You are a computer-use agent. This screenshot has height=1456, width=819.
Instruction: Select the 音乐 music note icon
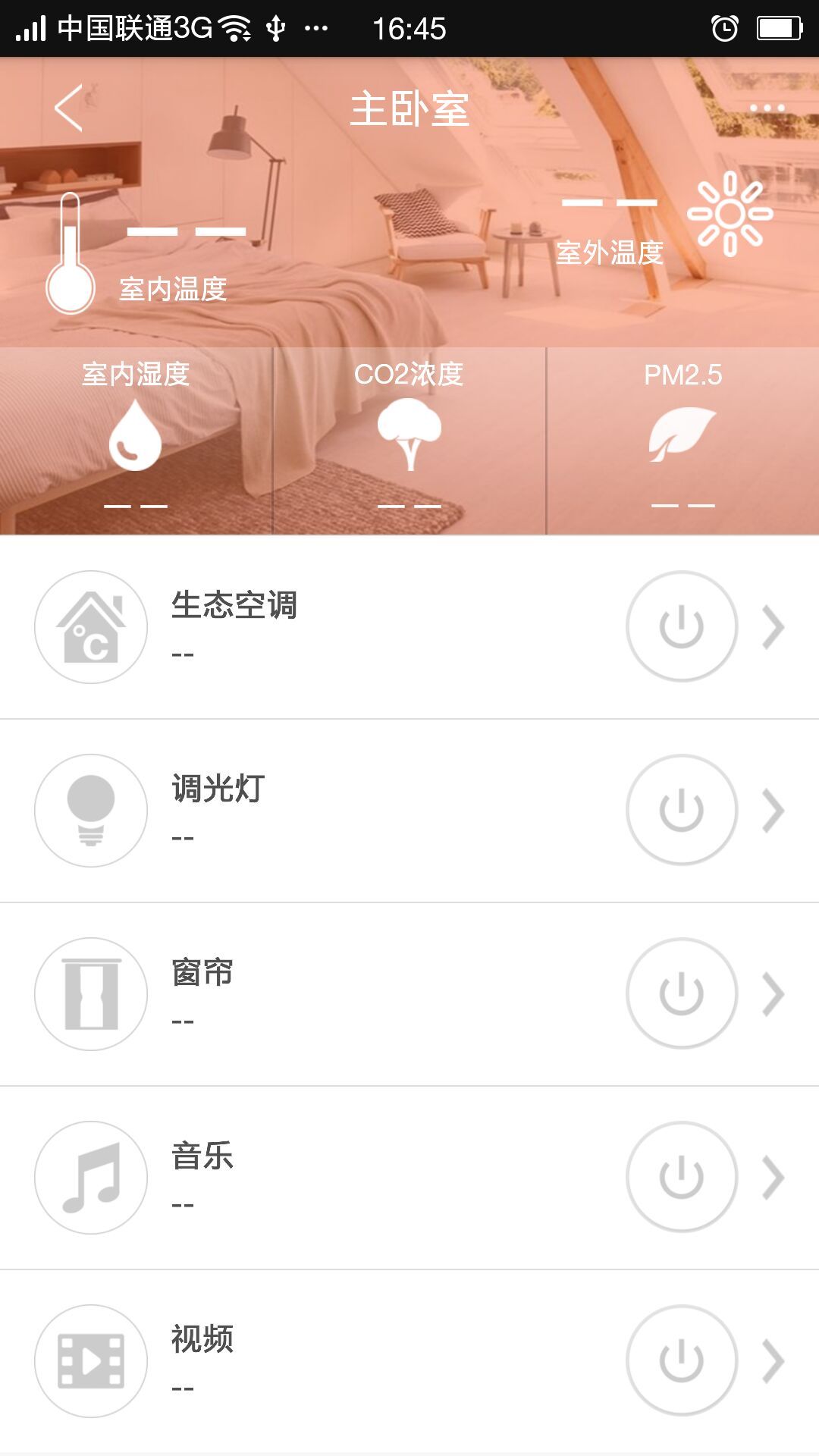point(90,1176)
